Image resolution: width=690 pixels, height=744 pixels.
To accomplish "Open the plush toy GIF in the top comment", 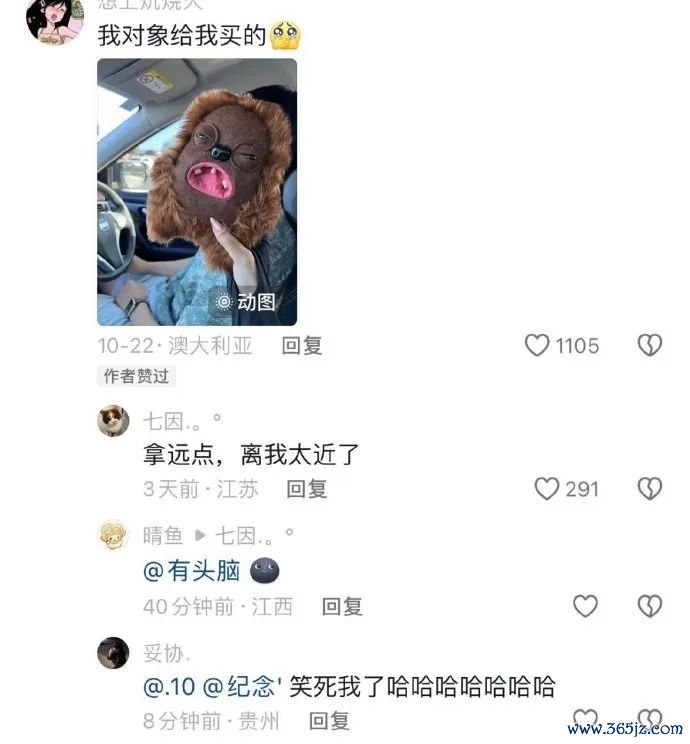I will coord(197,192).
